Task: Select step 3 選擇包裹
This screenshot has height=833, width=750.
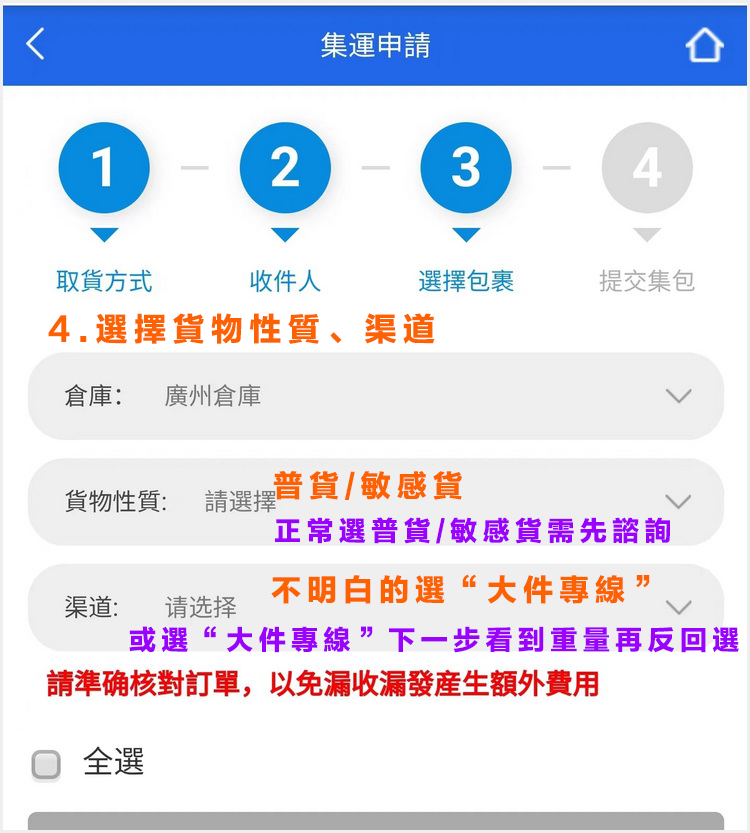Action: pos(466,168)
